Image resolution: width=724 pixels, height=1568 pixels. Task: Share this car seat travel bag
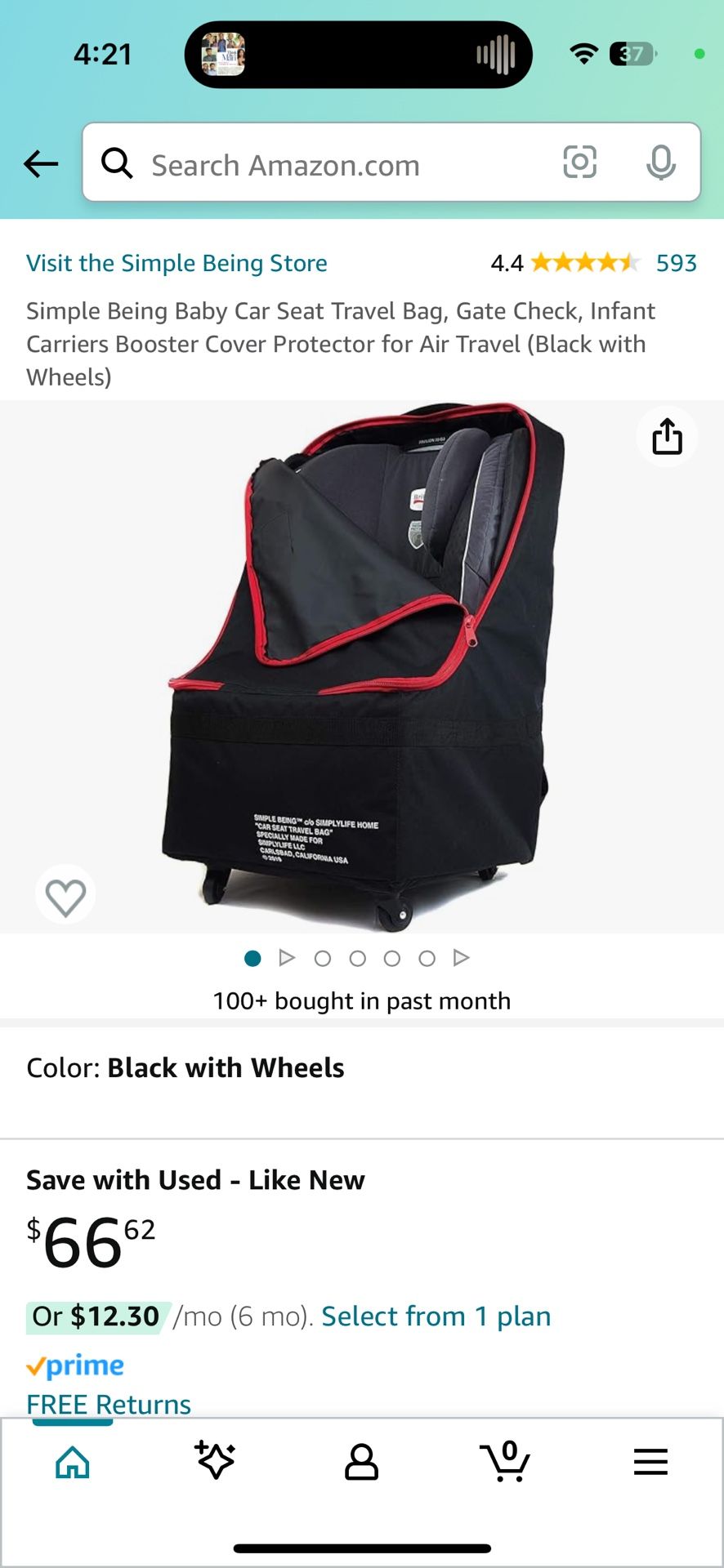point(667,436)
